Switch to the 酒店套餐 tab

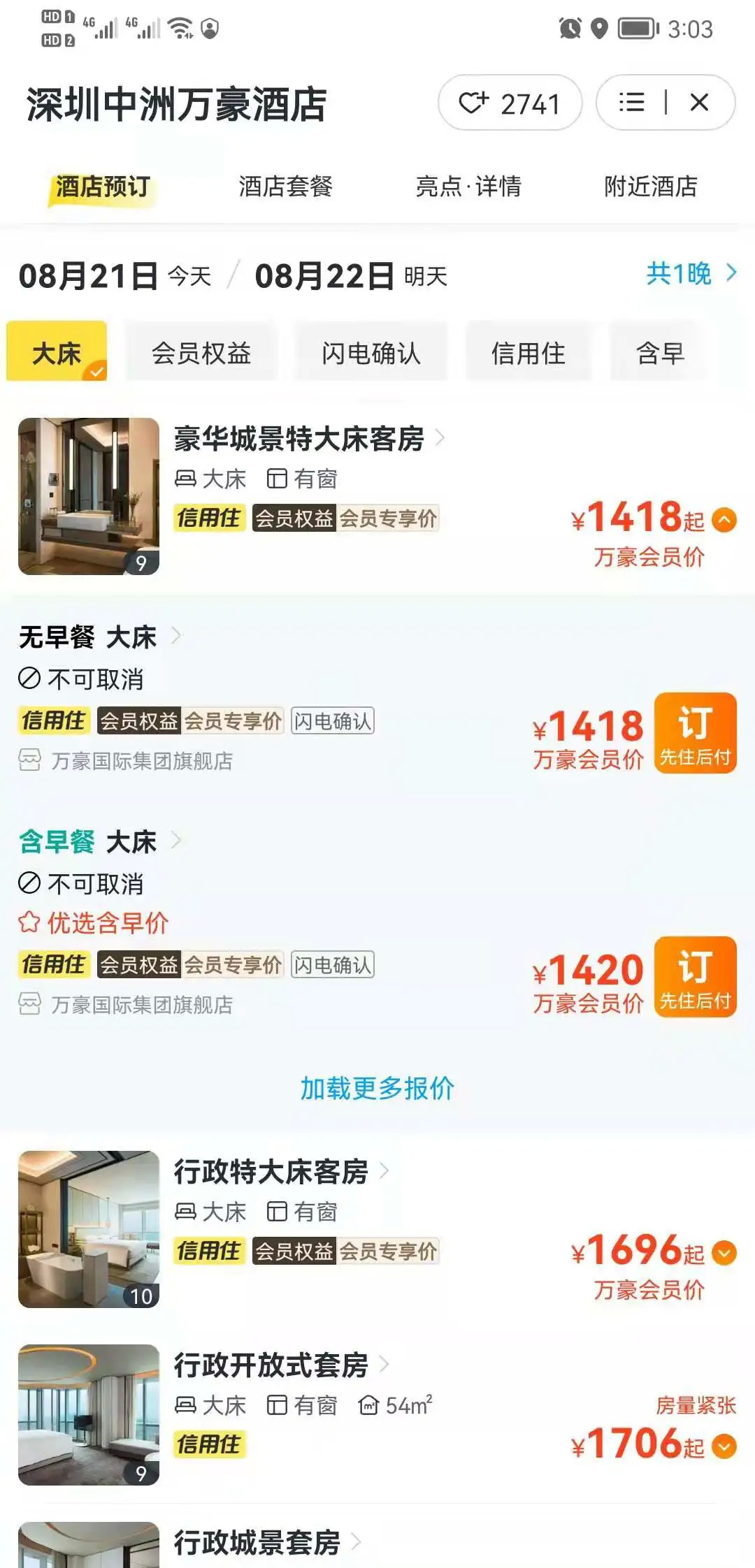(285, 187)
